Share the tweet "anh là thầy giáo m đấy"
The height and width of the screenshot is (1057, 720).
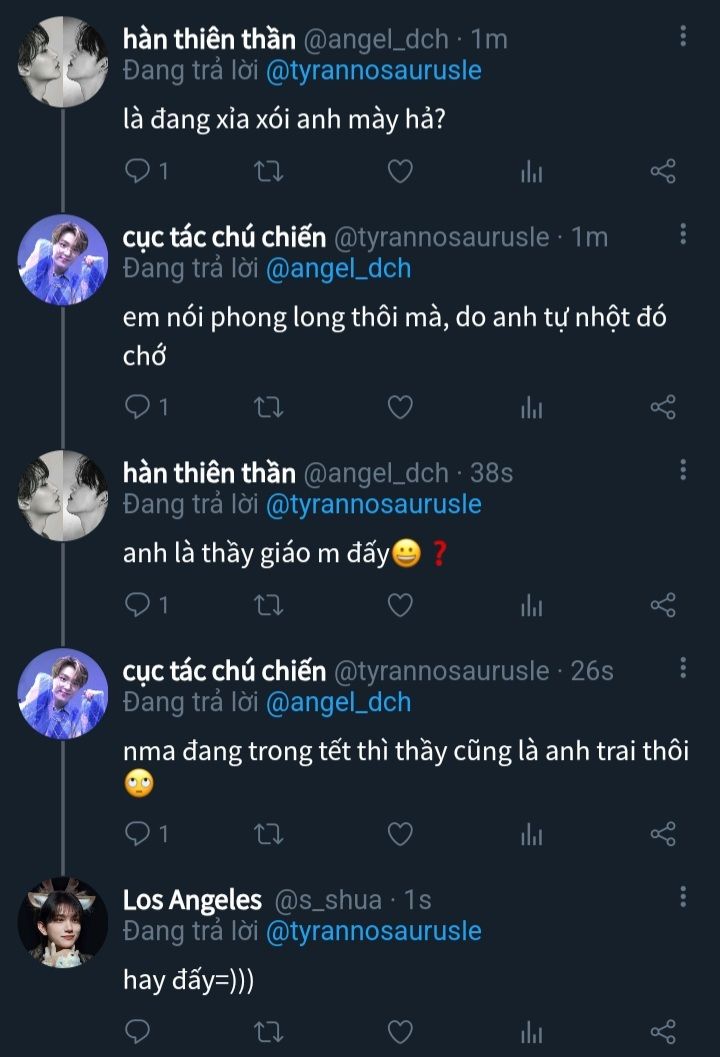click(x=663, y=605)
